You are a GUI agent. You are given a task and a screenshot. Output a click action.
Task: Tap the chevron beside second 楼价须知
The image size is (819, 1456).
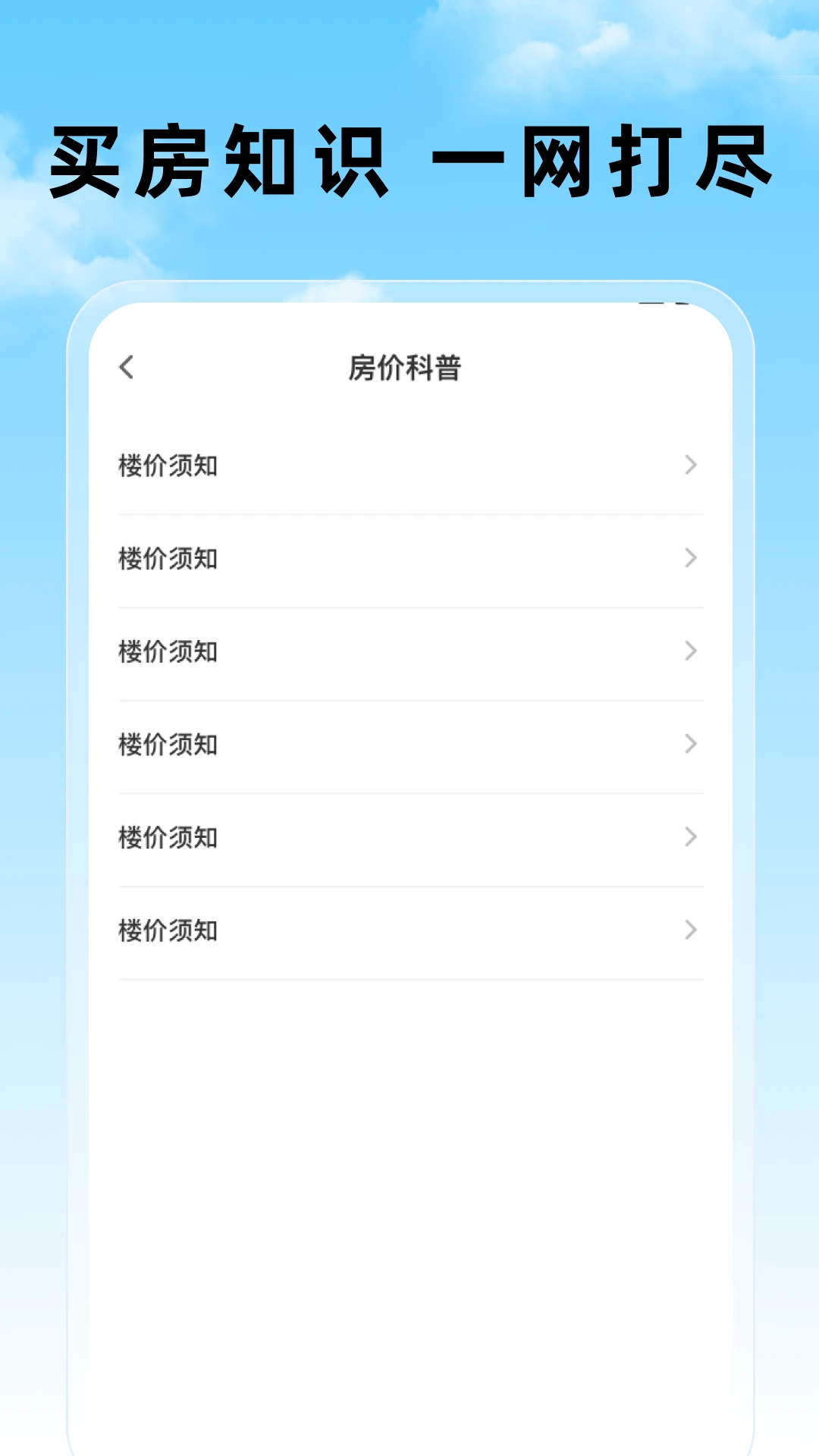[690, 559]
